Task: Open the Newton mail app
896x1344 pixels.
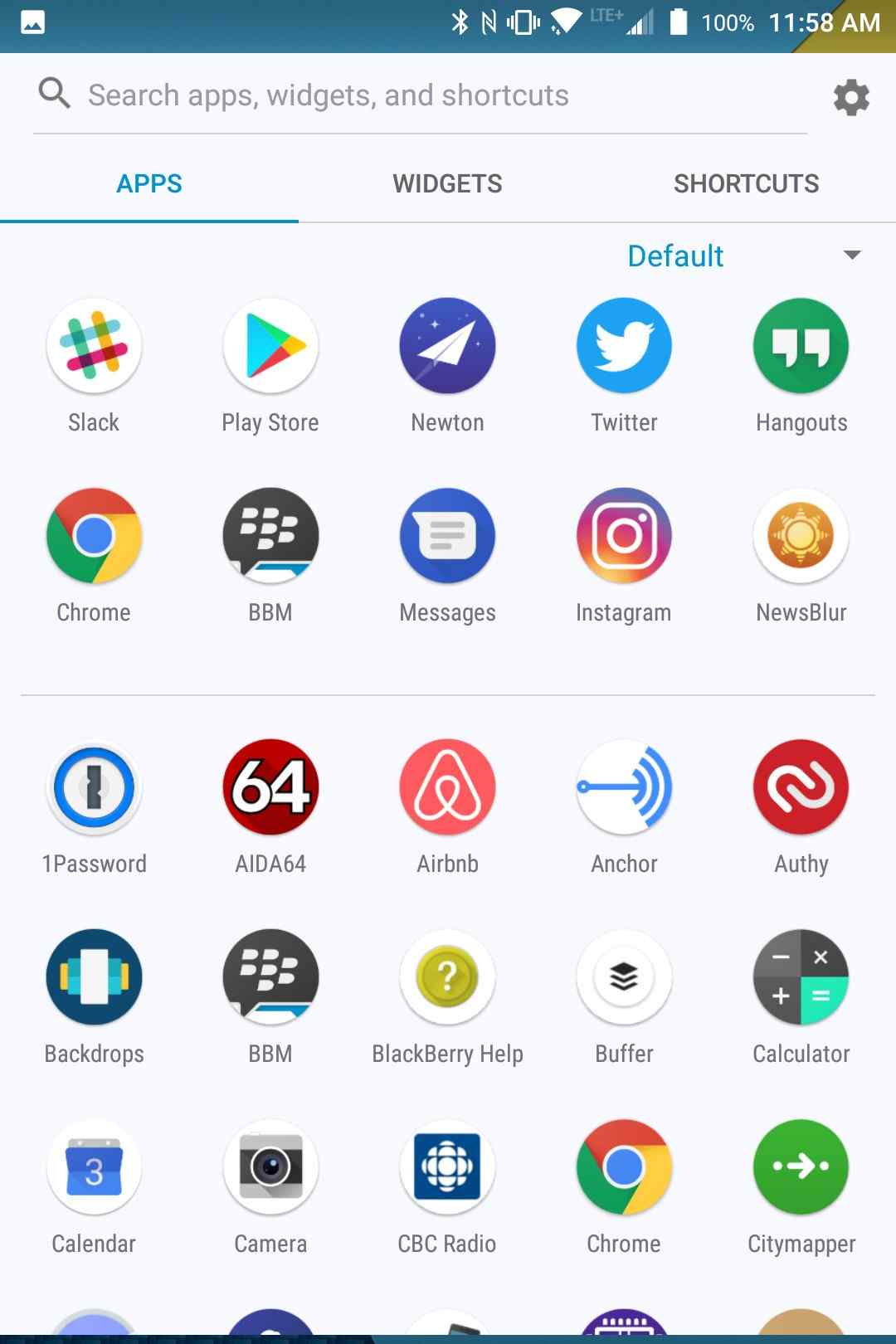Action: click(447, 346)
